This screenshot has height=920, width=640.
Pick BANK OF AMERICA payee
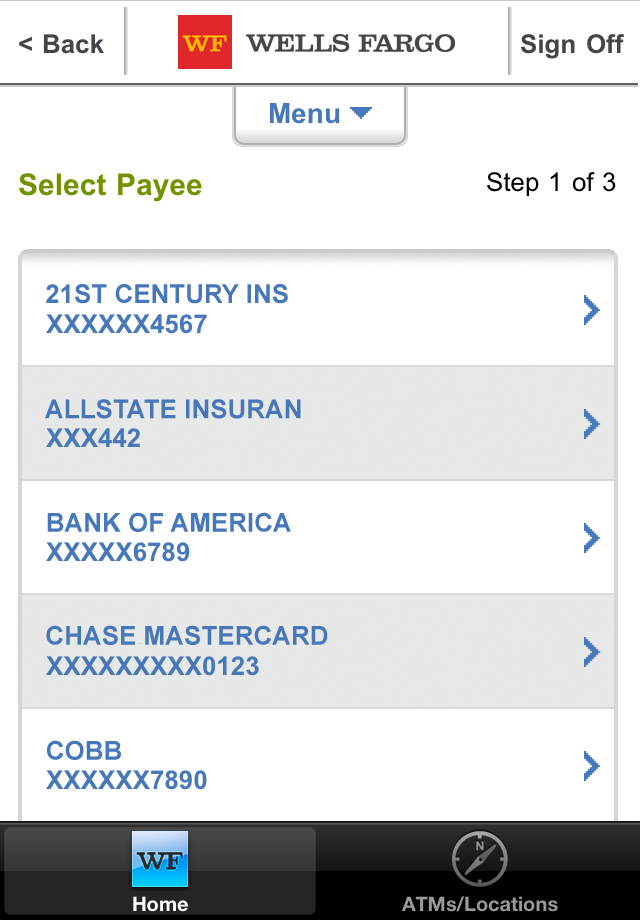tap(318, 537)
